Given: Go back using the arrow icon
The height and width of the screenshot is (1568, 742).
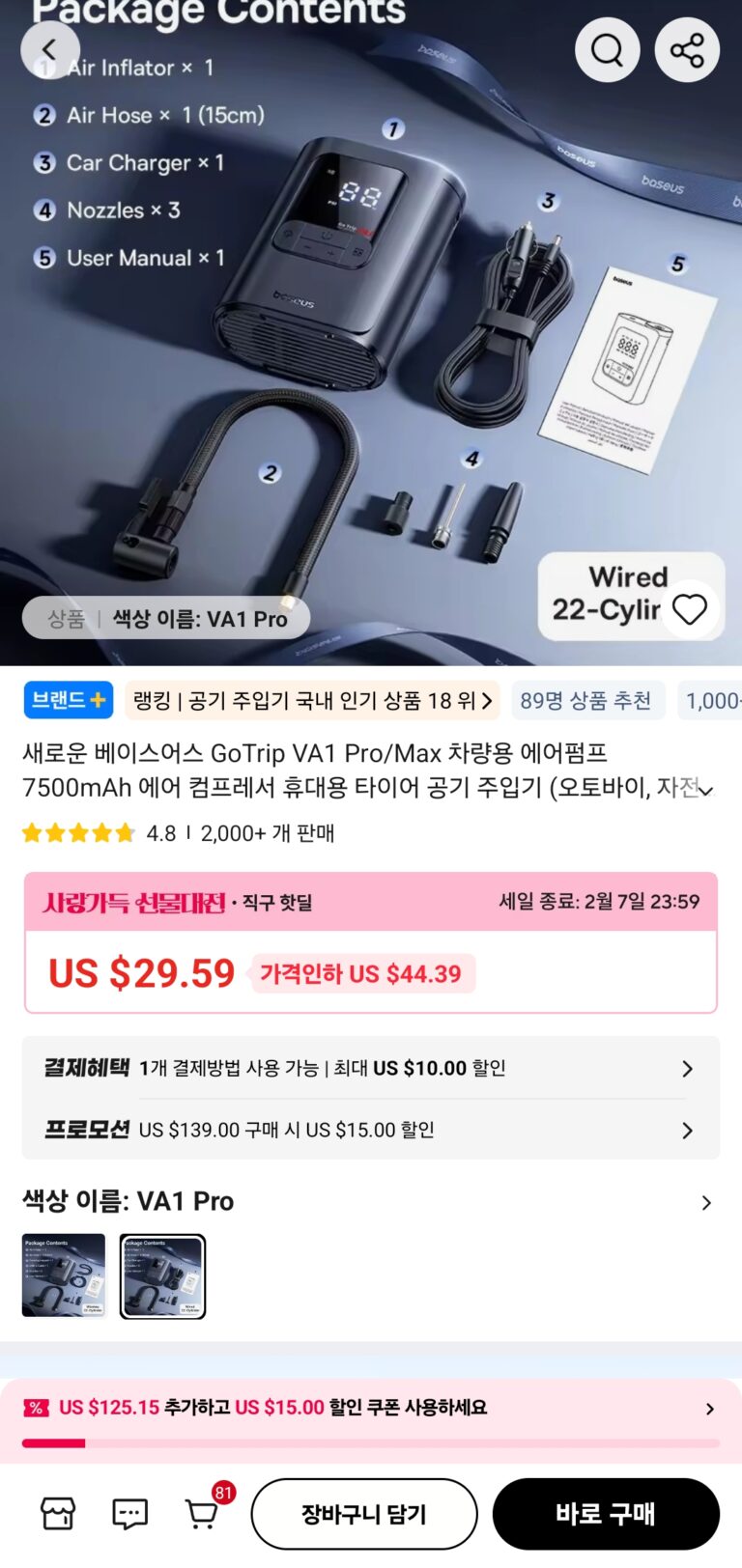Looking at the screenshot, I should pyautogui.click(x=49, y=49).
